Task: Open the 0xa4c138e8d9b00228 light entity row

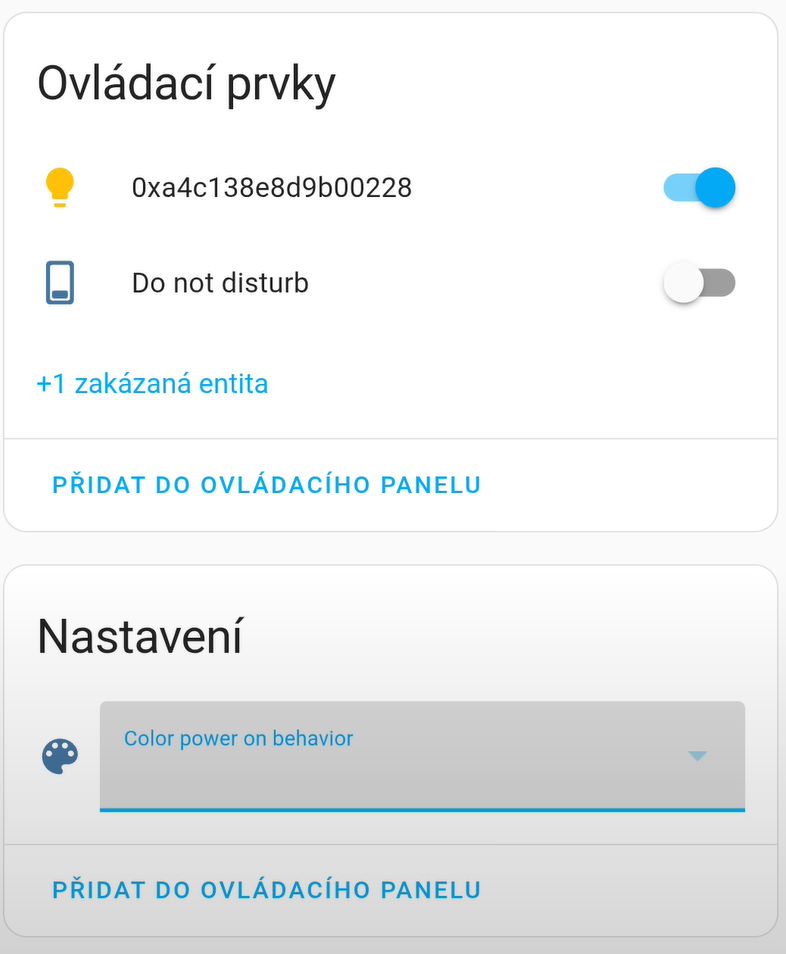Action: pos(272,187)
